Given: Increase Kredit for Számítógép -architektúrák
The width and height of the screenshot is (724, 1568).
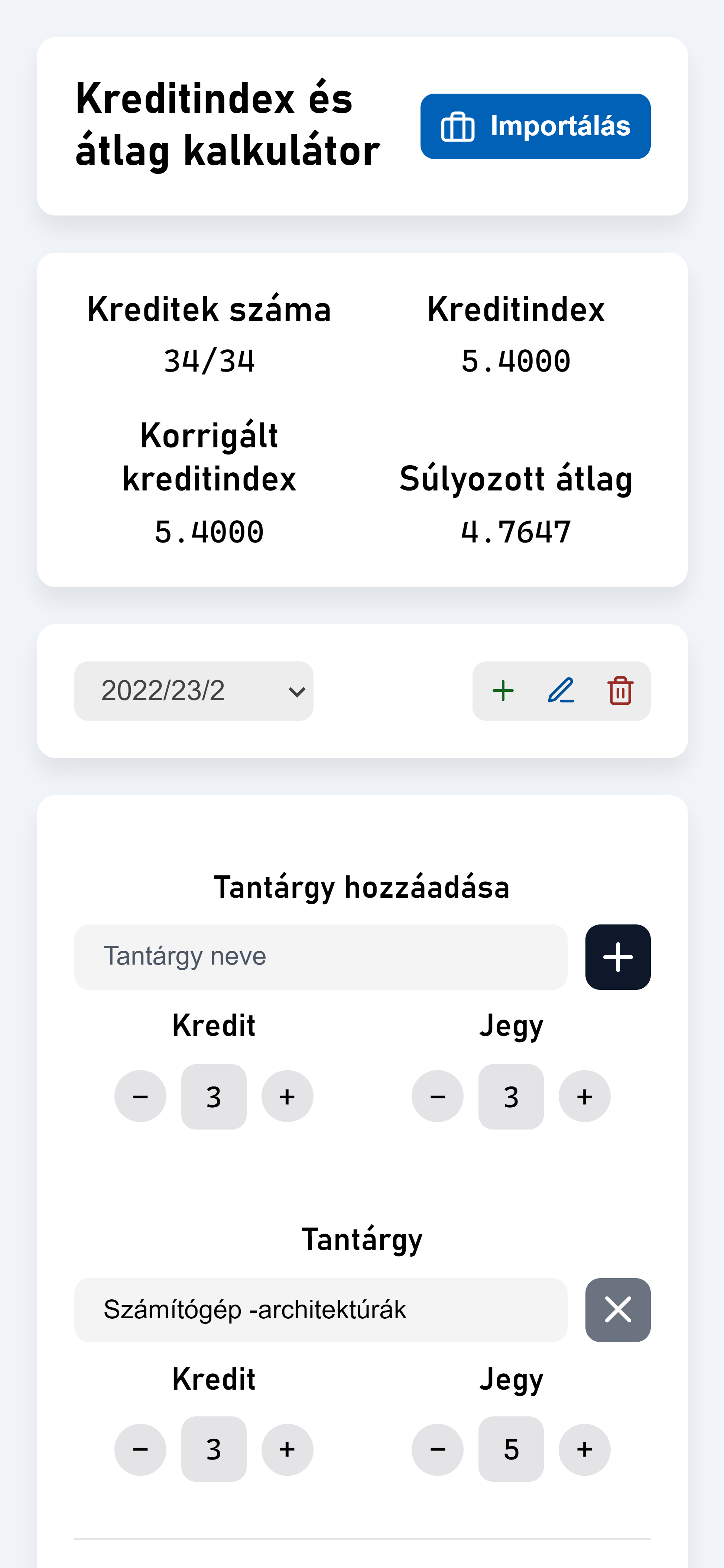Looking at the screenshot, I should click(287, 1449).
